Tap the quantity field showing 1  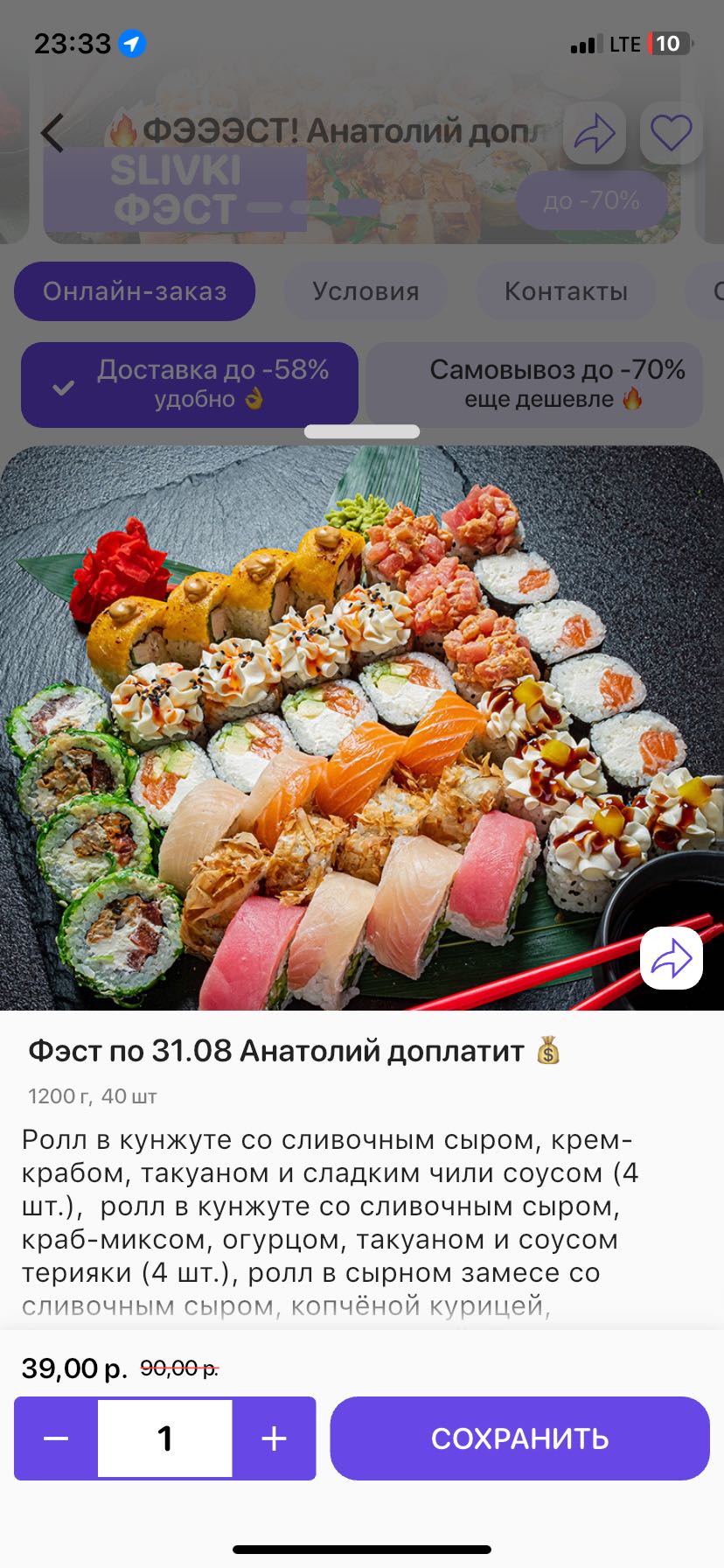click(165, 1438)
